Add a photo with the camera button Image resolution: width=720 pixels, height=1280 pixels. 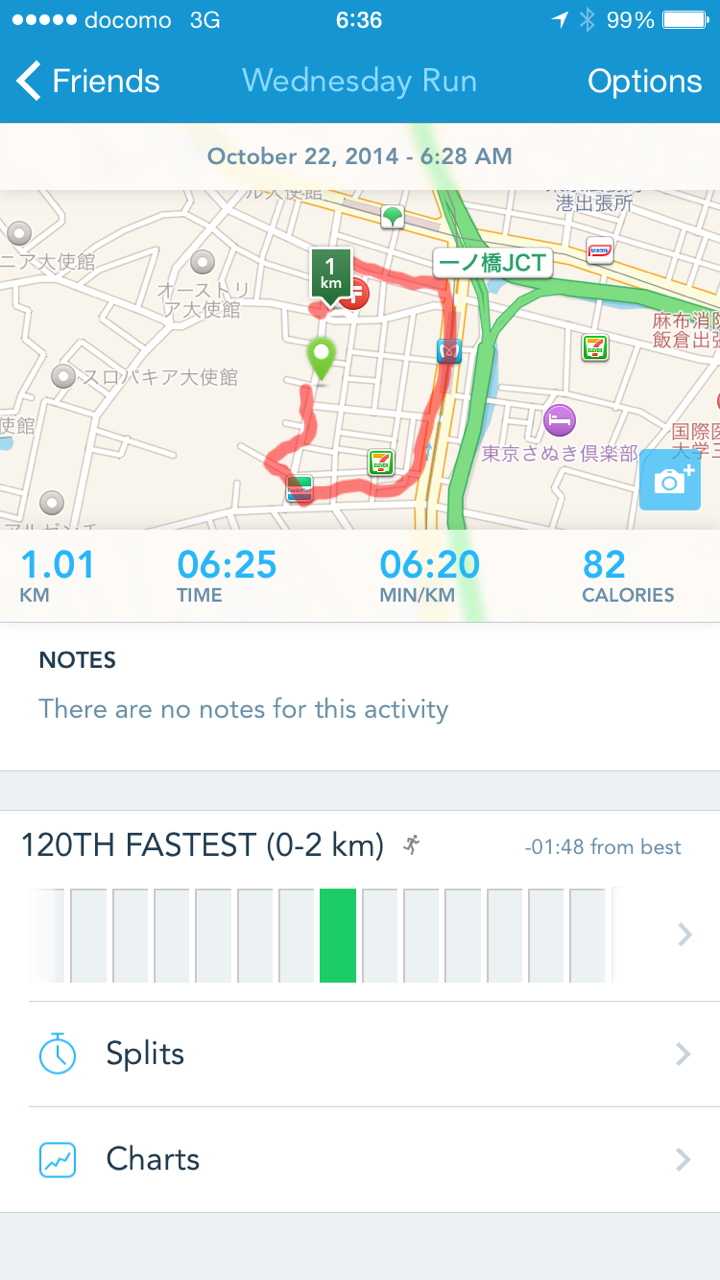[670, 480]
